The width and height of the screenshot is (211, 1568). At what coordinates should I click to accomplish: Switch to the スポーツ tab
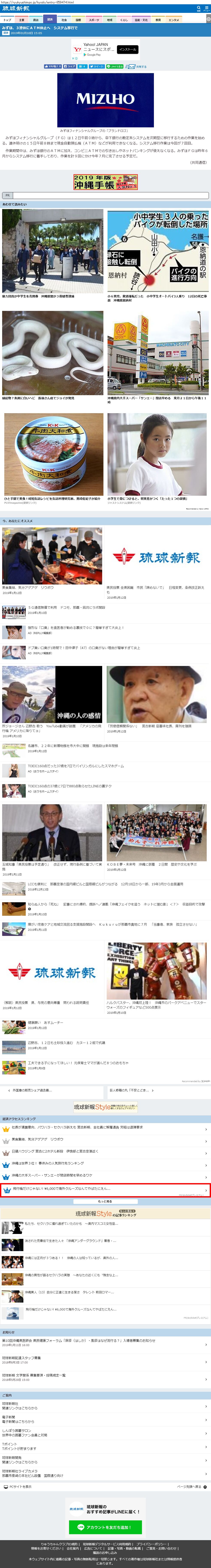pyautogui.click(x=94, y=20)
